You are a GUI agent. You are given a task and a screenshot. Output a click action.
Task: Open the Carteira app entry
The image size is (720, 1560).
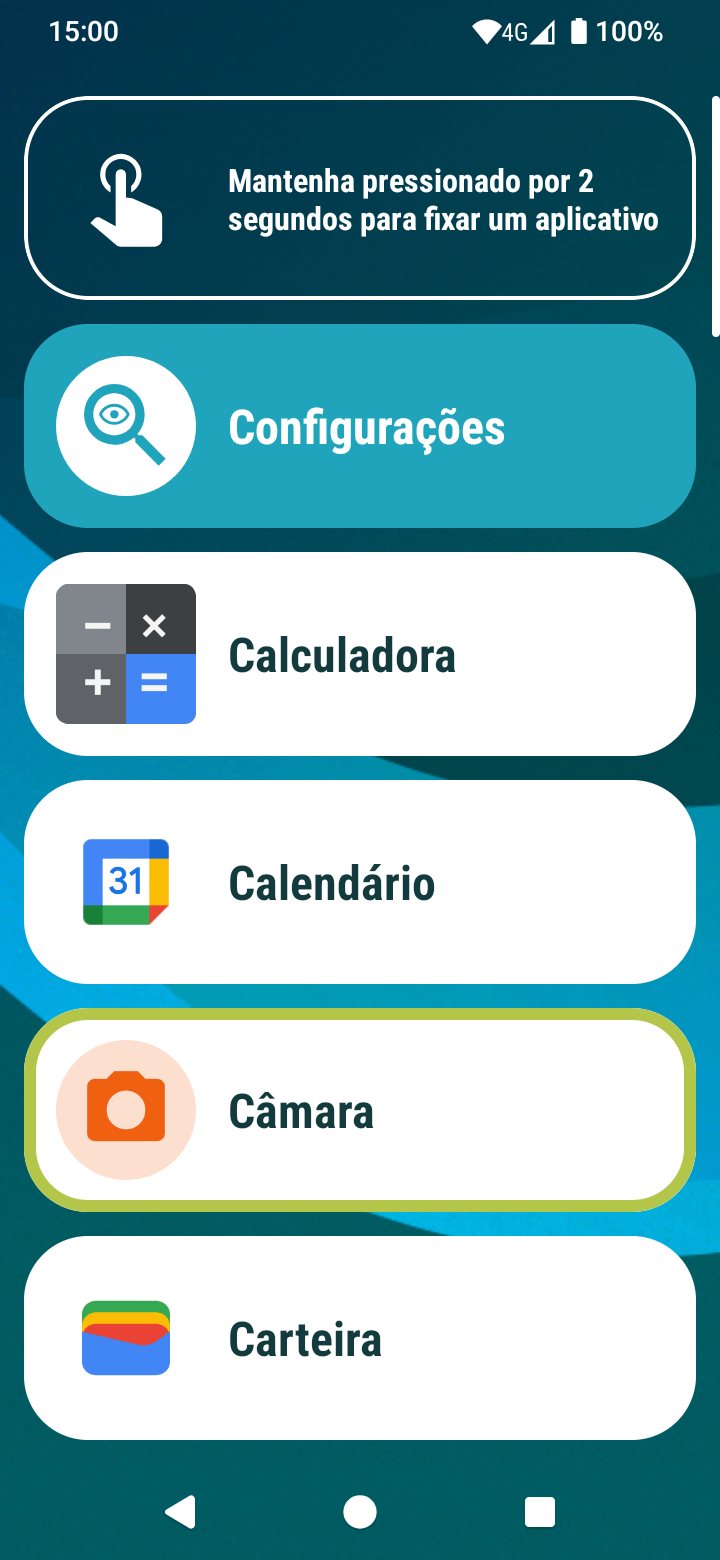(x=360, y=1337)
